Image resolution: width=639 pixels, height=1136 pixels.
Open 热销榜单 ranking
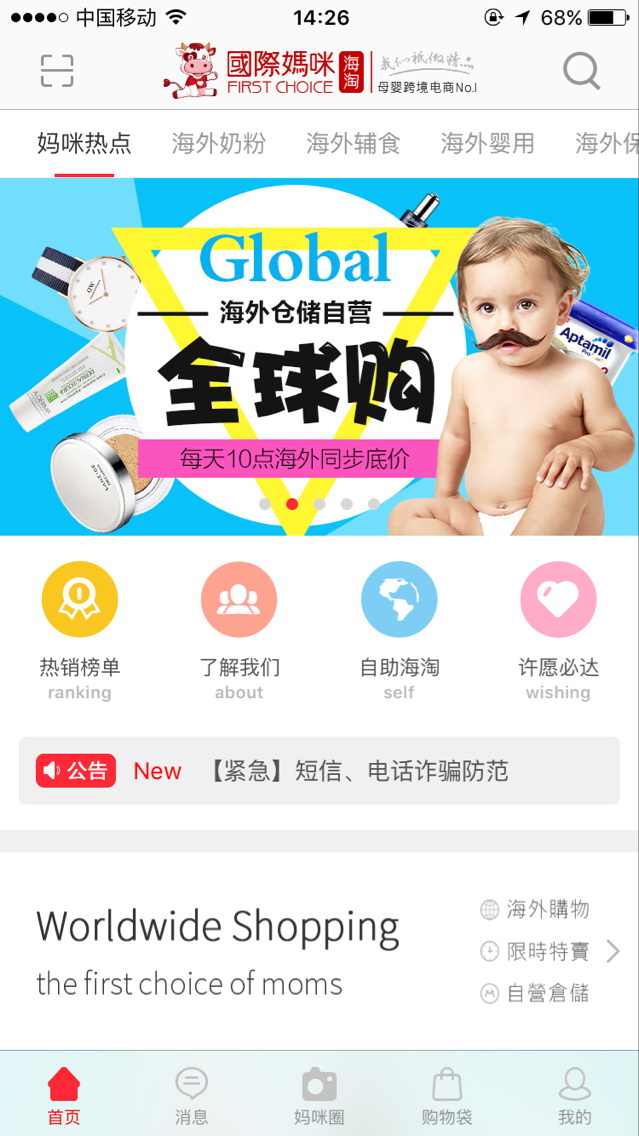tap(80, 620)
